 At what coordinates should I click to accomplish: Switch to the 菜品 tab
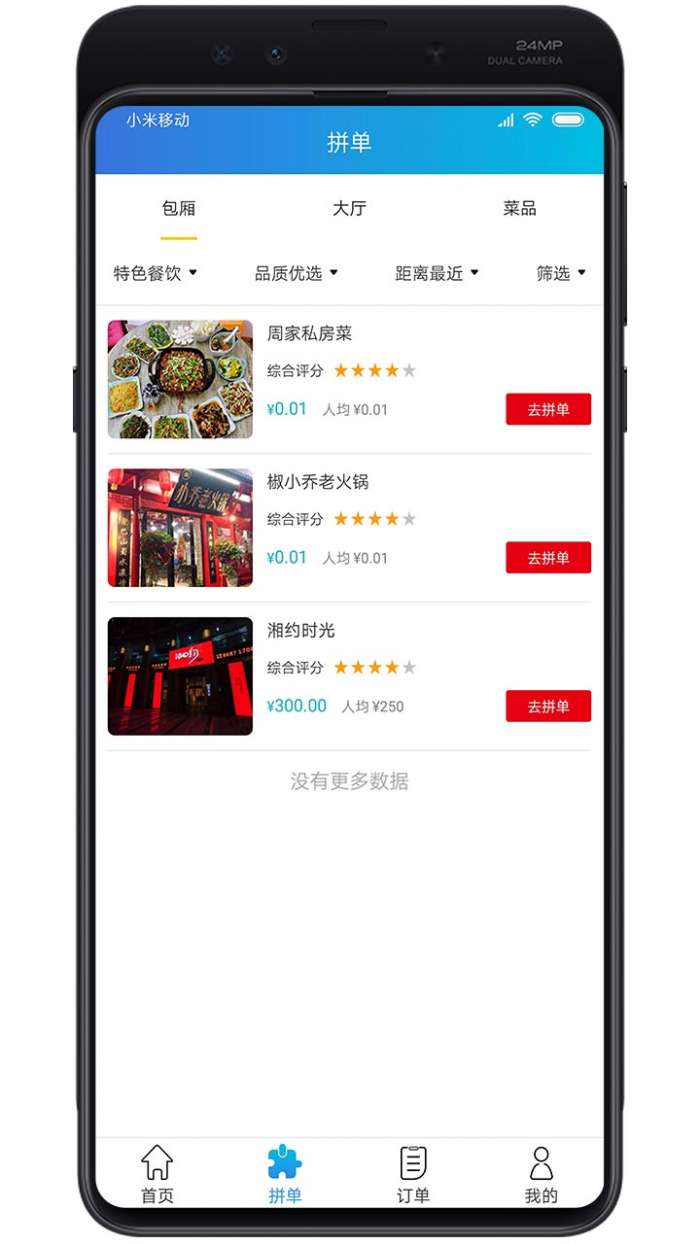tap(519, 209)
